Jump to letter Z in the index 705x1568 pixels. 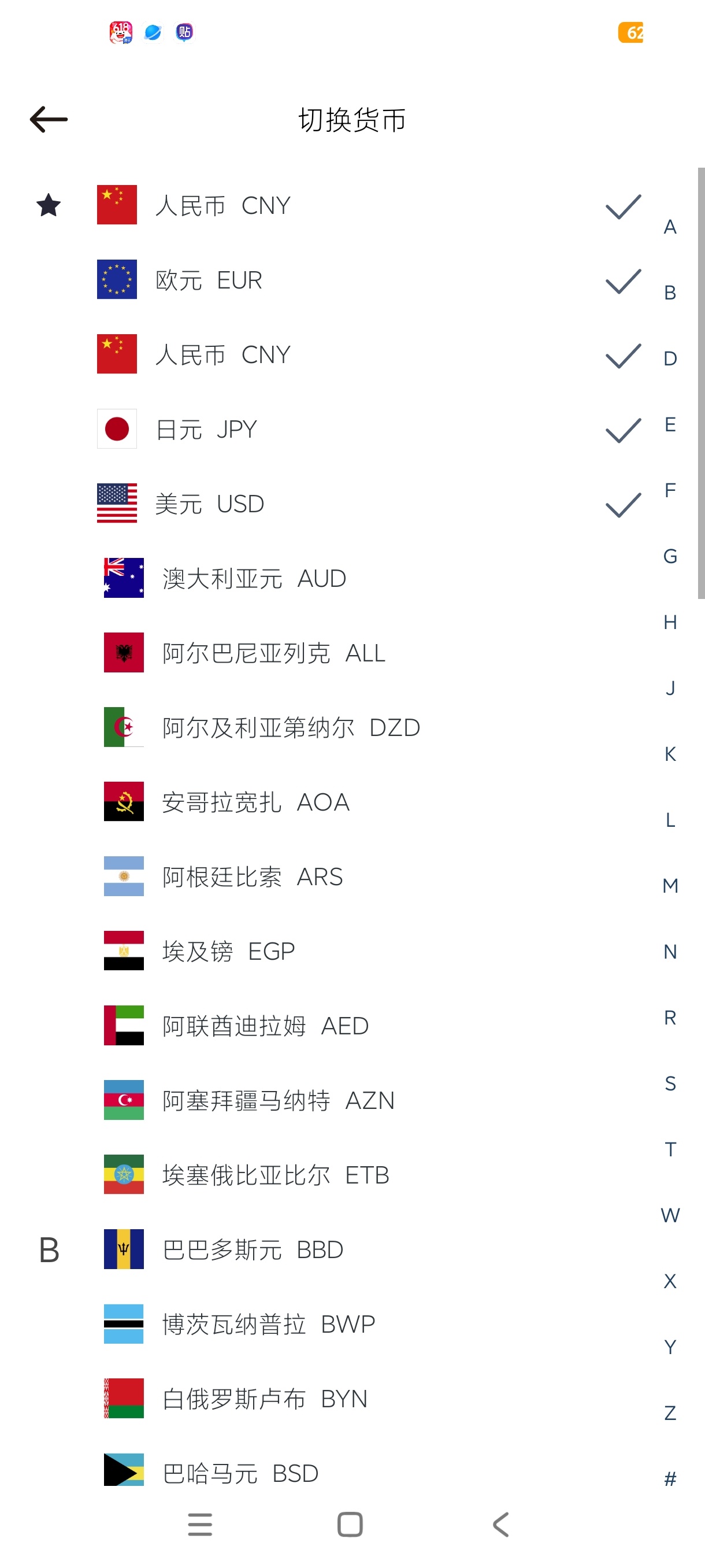tap(670, 1413)
